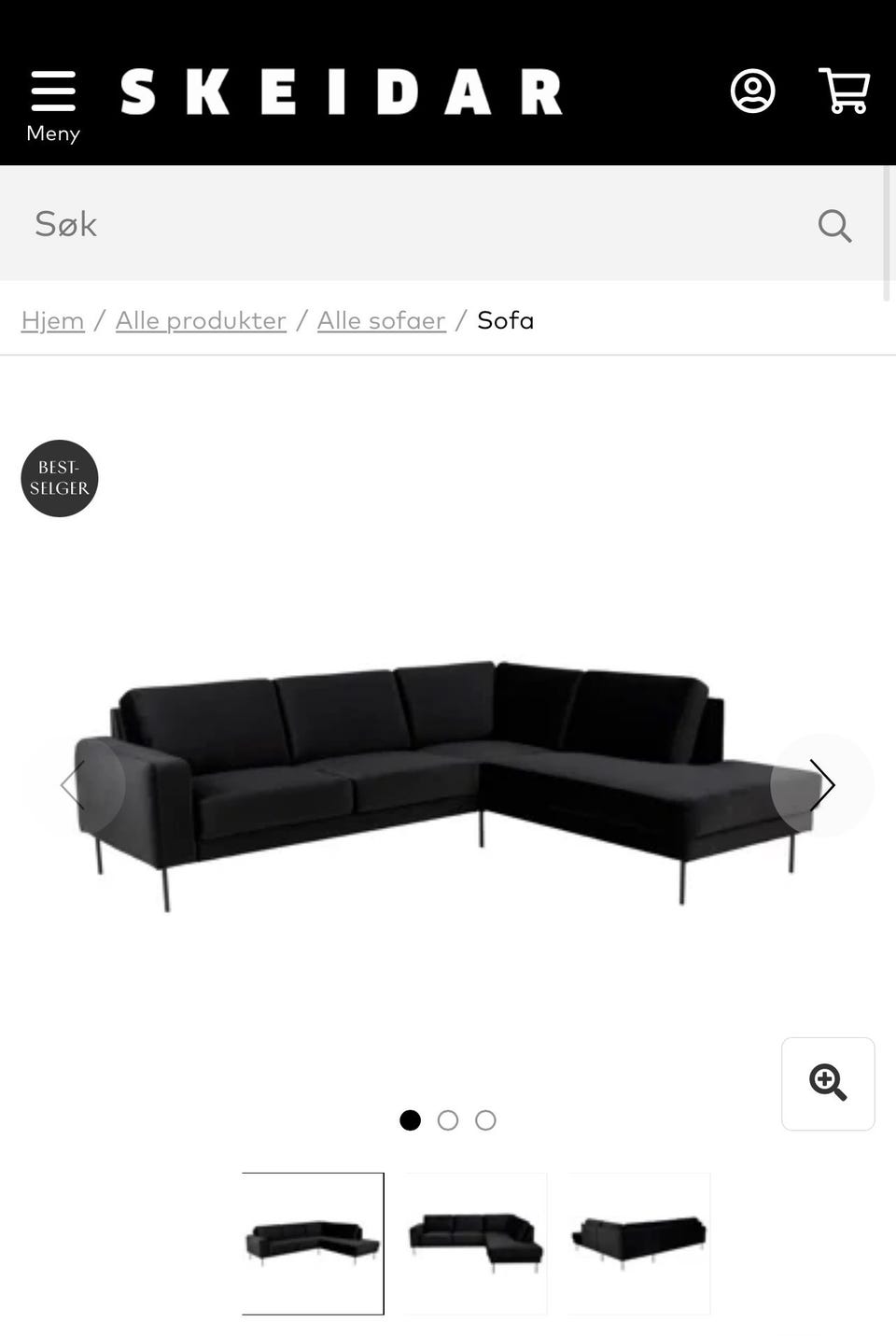The image size is (896, 1336).
Task: View the shopping cart
Action: point(845,91)
